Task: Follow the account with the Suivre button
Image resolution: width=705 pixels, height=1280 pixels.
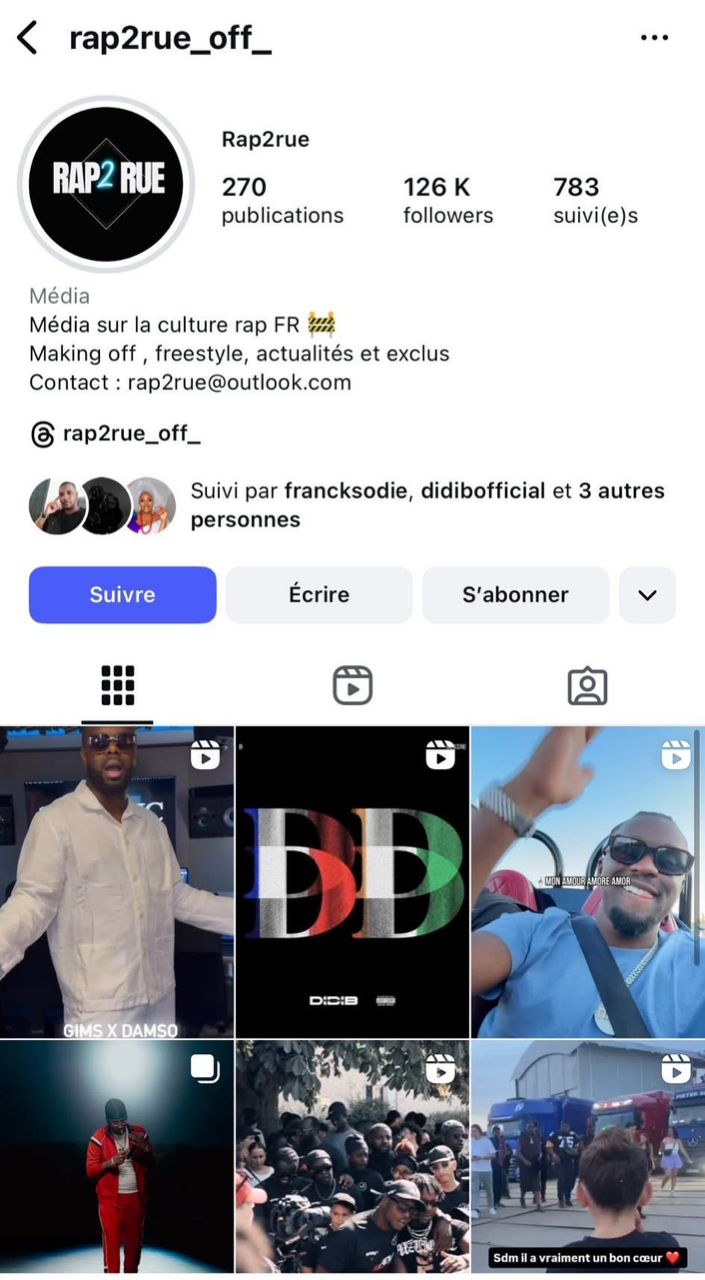Action: pos(122,595)
